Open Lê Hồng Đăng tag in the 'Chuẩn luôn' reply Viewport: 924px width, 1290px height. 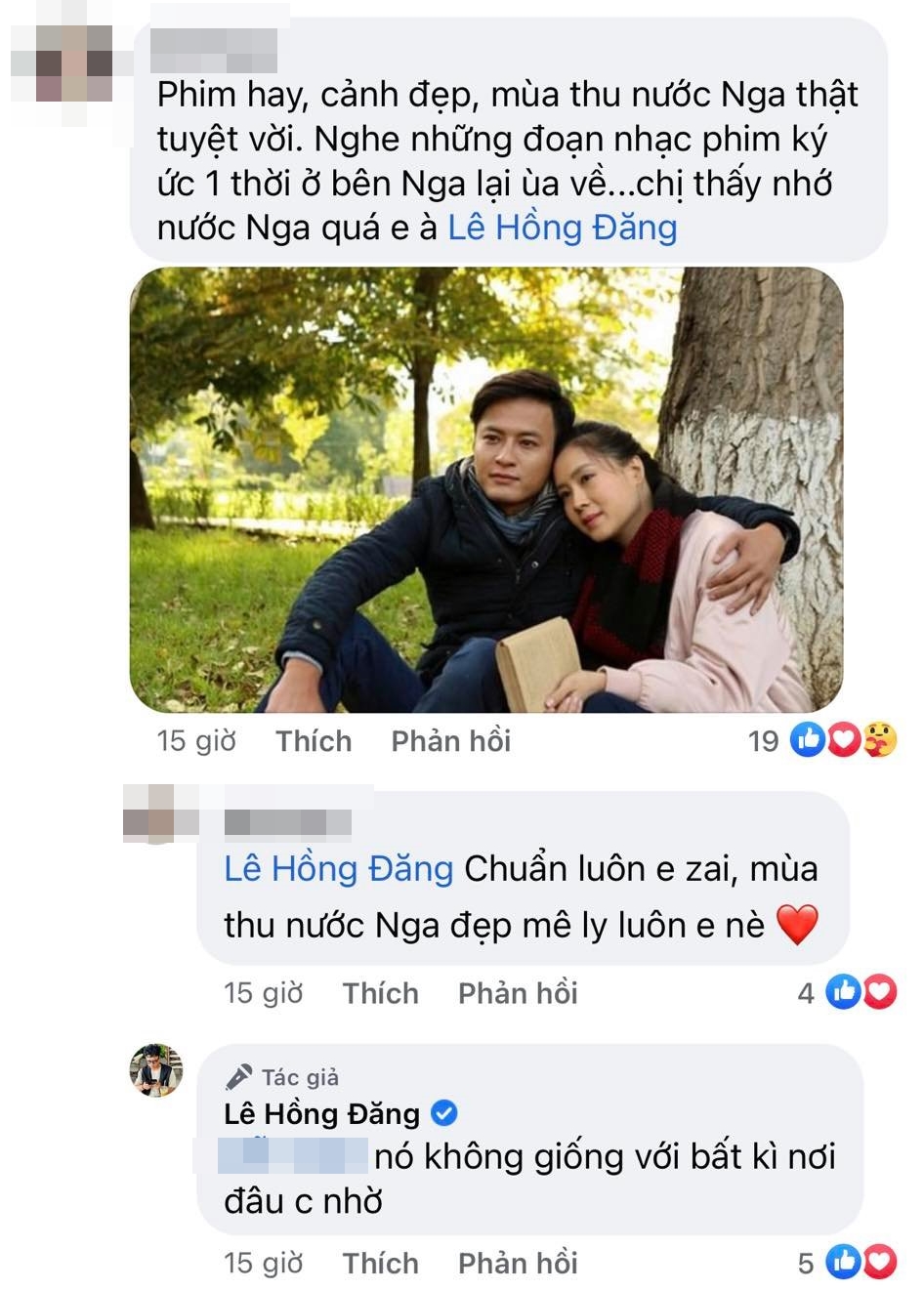click(x=338, y=868)
